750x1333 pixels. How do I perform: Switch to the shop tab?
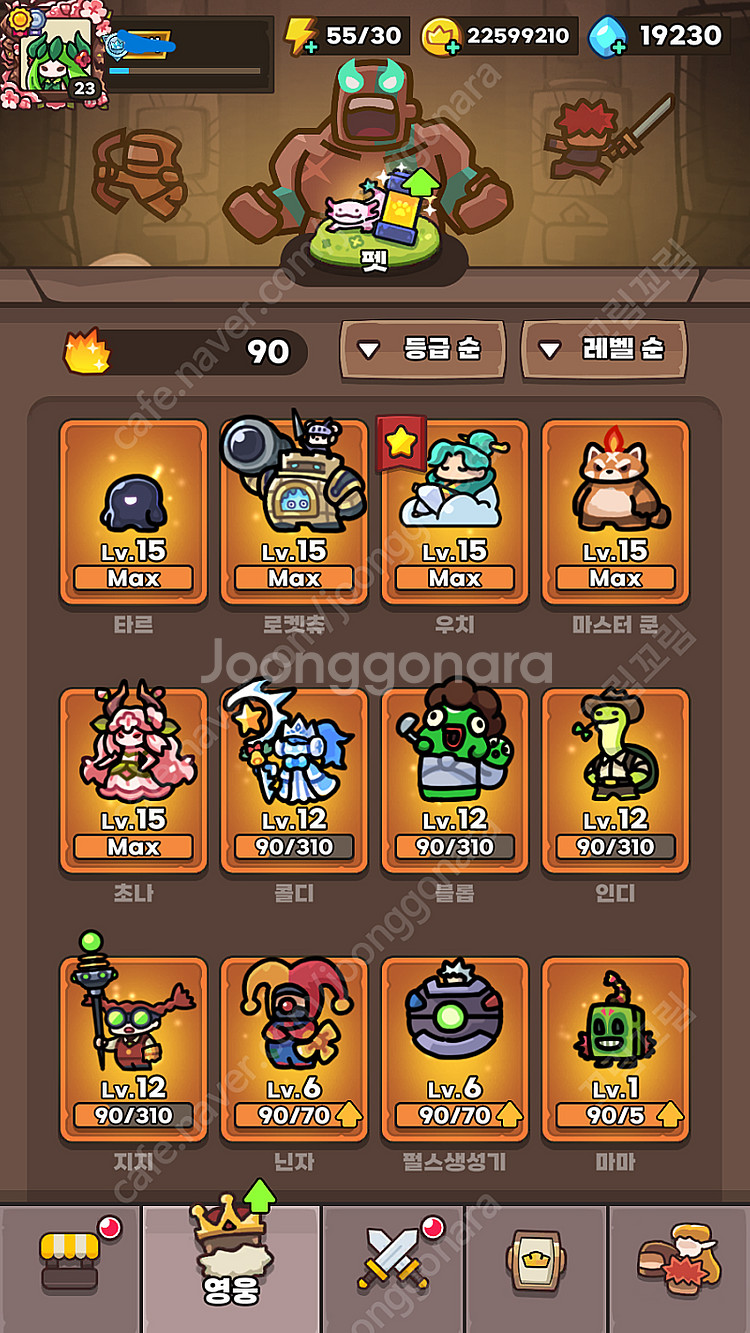(70, 1262)
